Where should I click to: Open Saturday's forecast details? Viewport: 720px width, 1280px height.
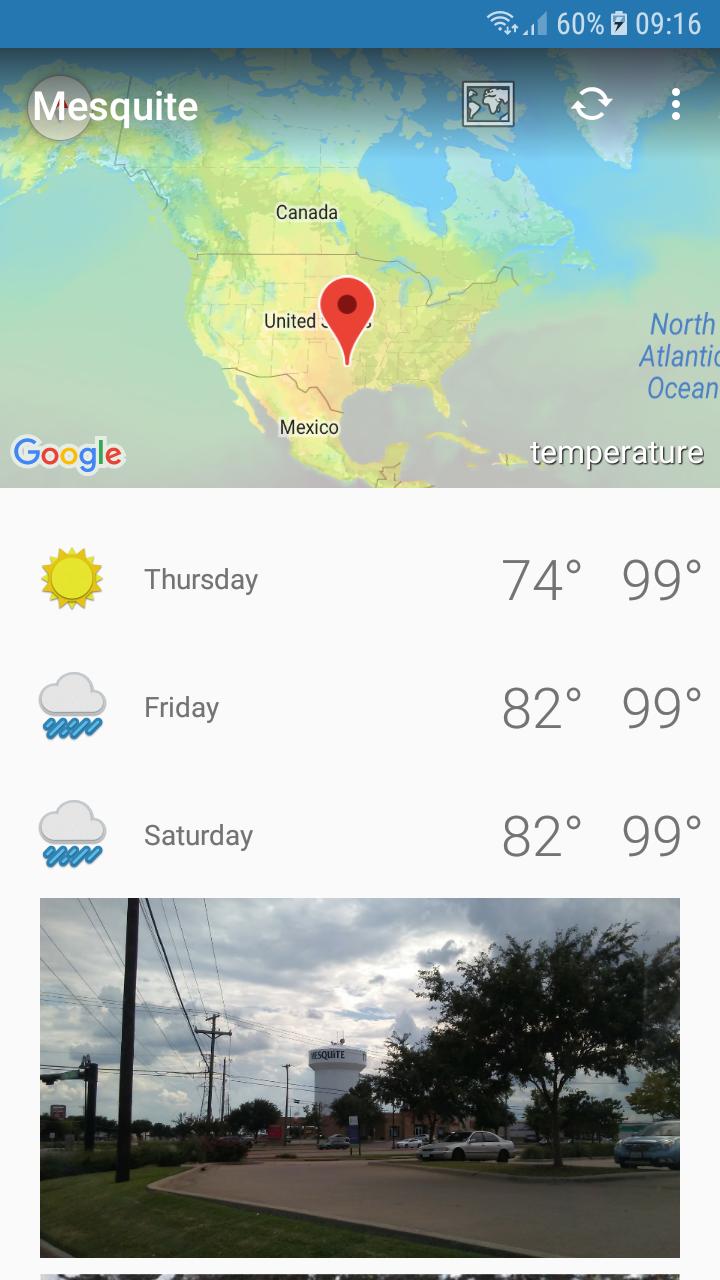[x=360, y=835]
